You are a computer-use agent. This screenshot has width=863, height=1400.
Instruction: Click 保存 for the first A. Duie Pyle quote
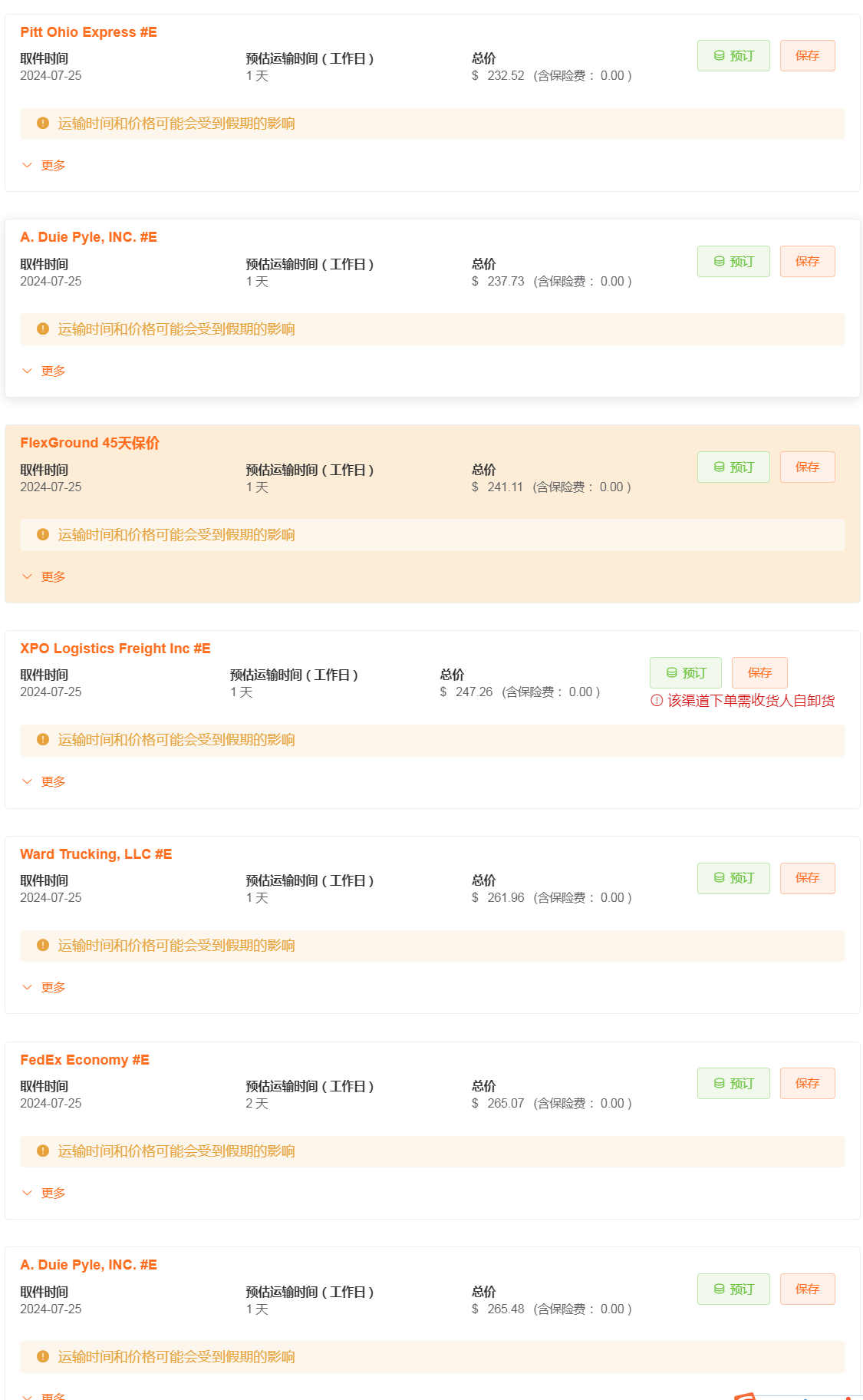[807, 261]
